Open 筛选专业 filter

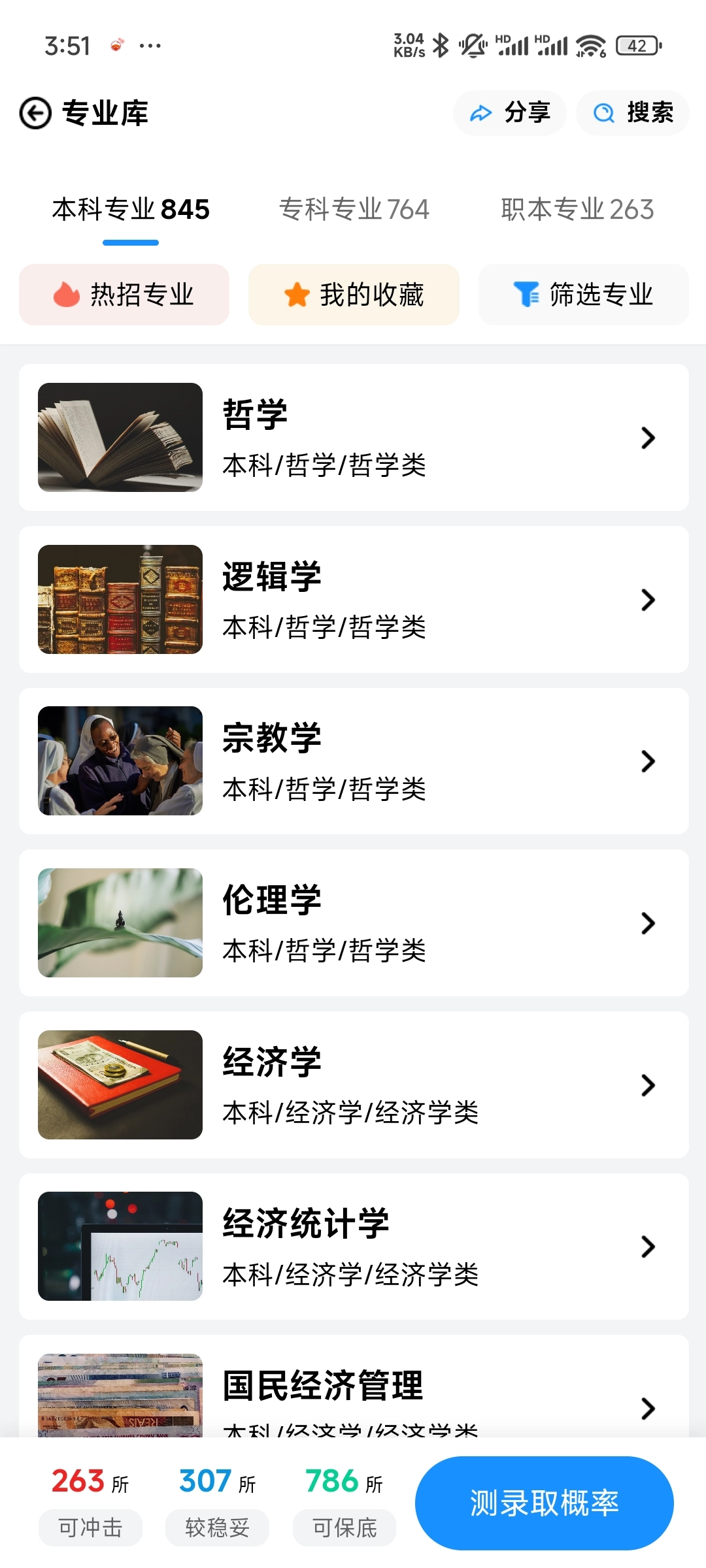pos(583,295)
